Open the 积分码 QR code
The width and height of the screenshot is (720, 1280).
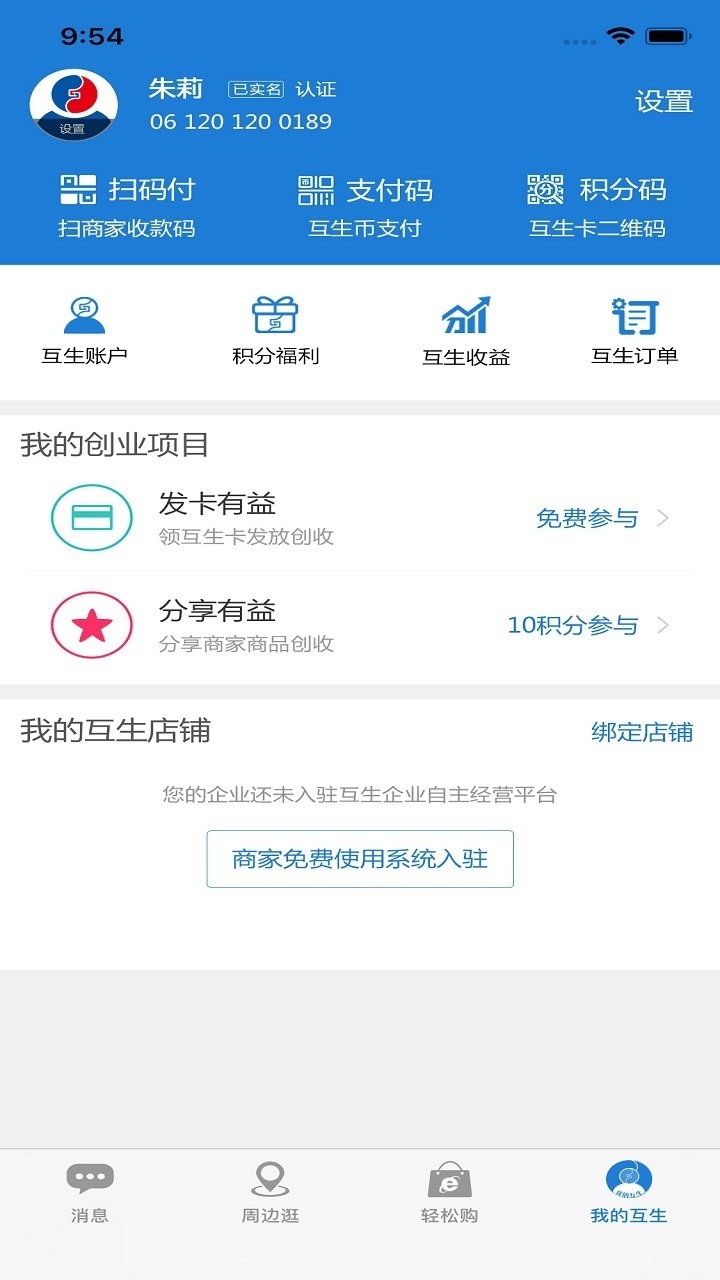(597, 206)
